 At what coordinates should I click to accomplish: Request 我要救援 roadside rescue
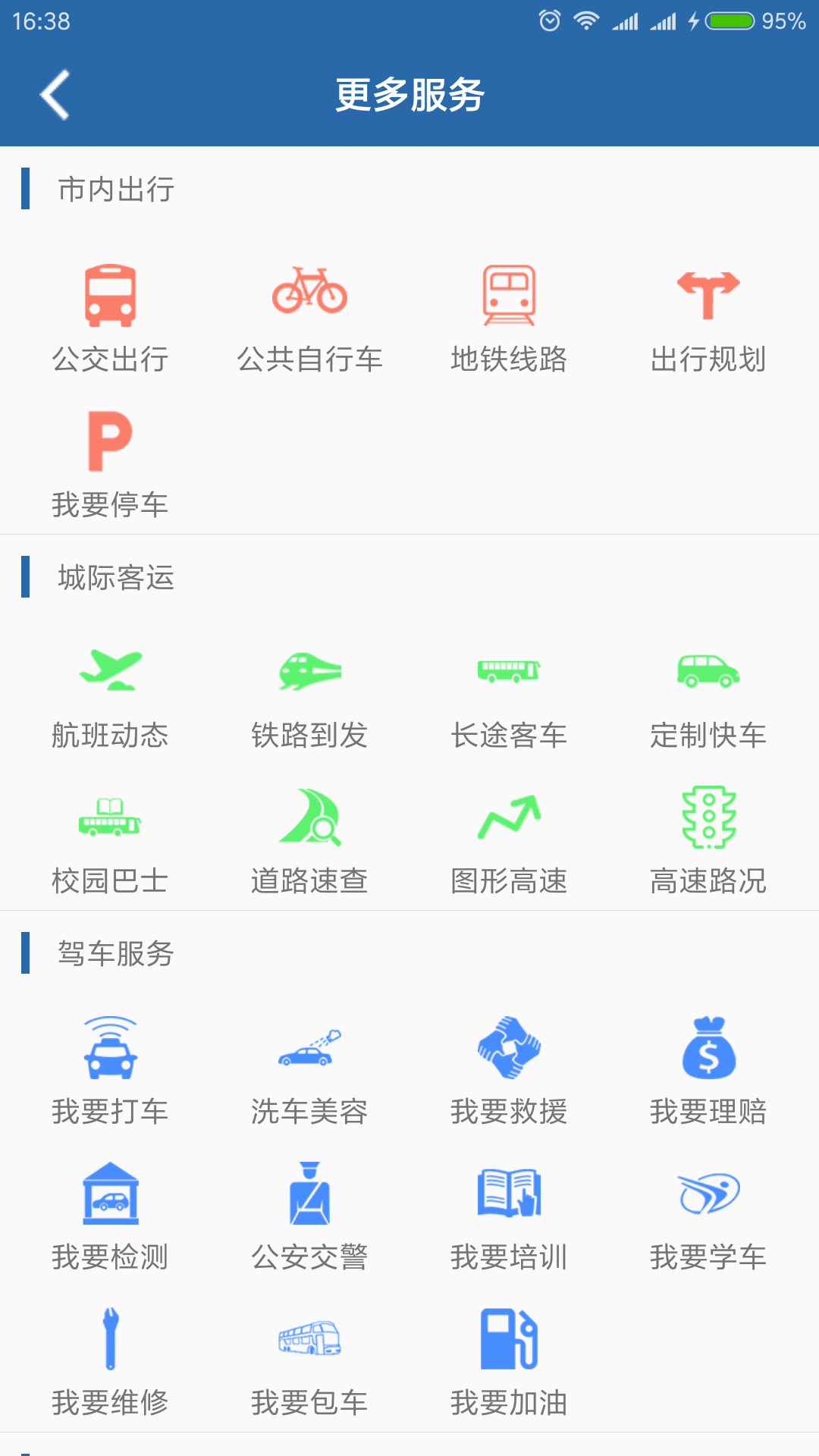[509, 1071]
